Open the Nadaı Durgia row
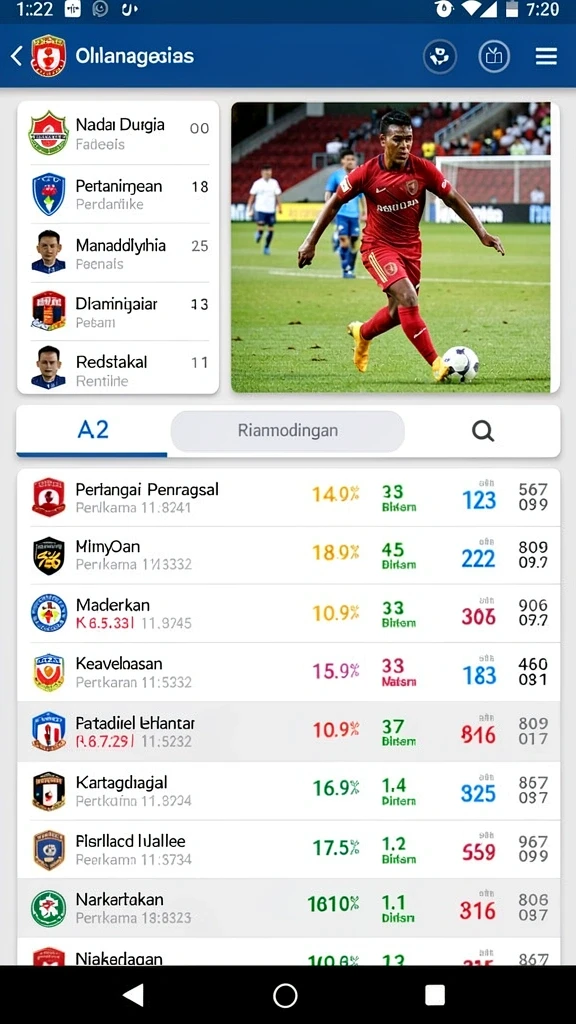This screenshot has width=576, height=1024. [119, 133]
